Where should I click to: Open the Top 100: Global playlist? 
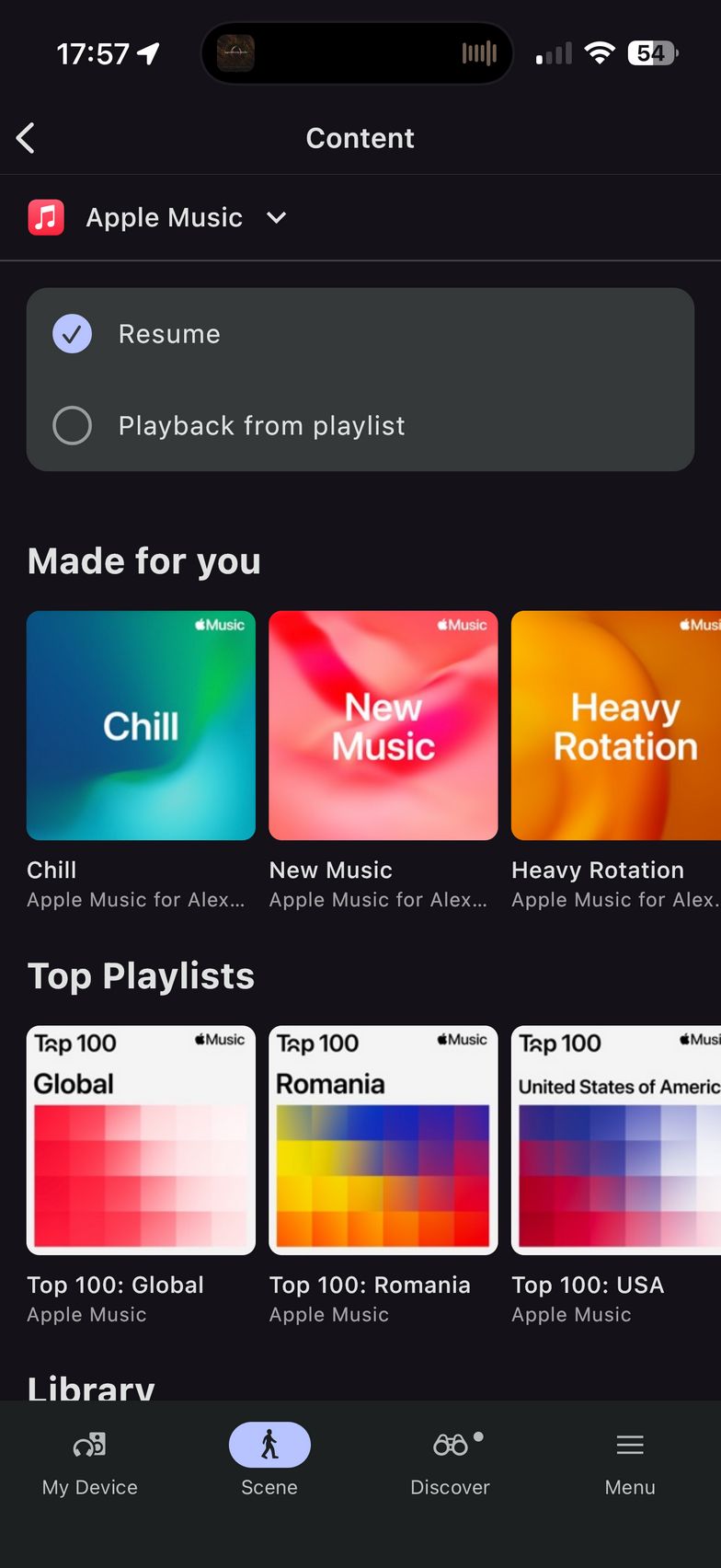point(141,1140)
